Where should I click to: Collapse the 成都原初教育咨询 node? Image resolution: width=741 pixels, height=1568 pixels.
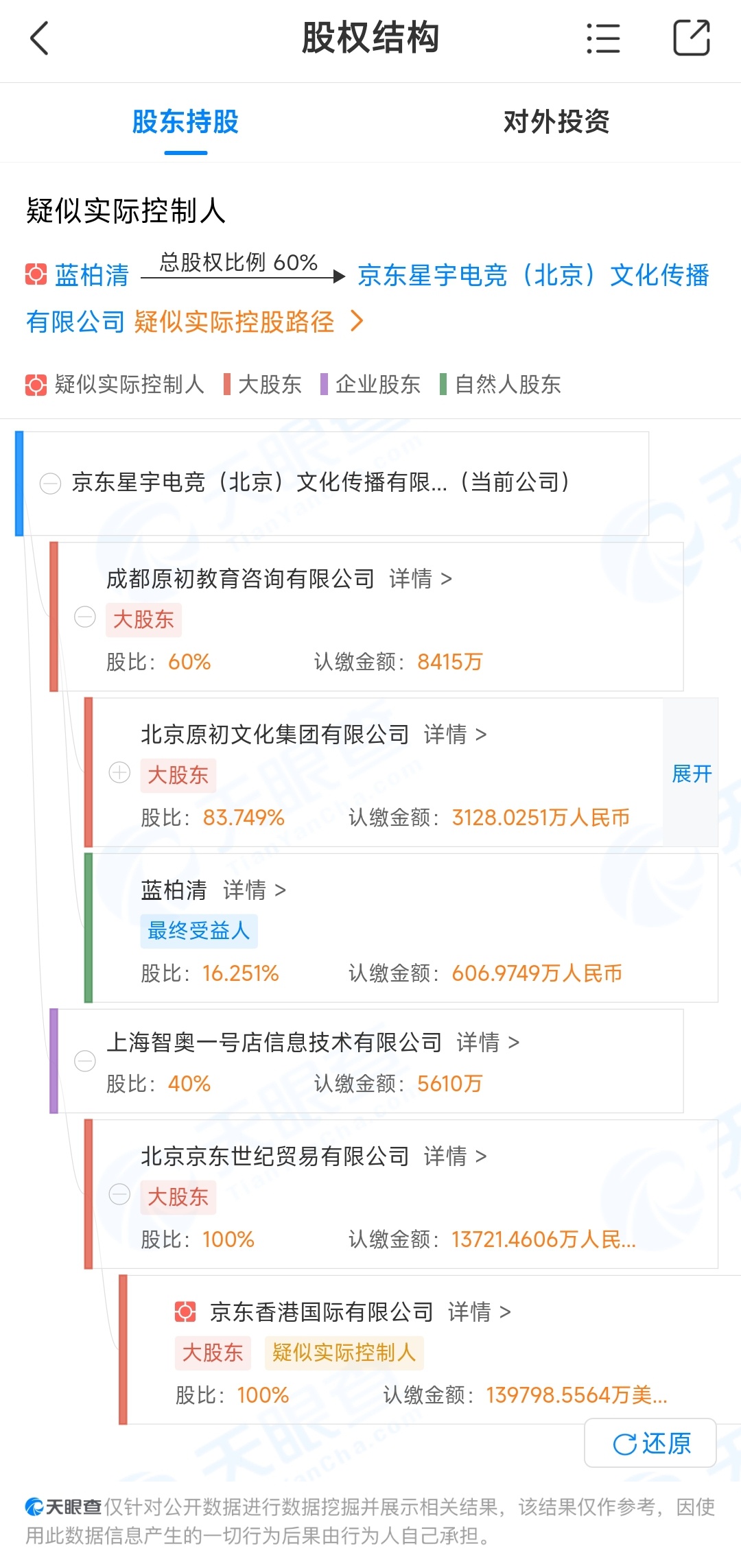point(85,617)
